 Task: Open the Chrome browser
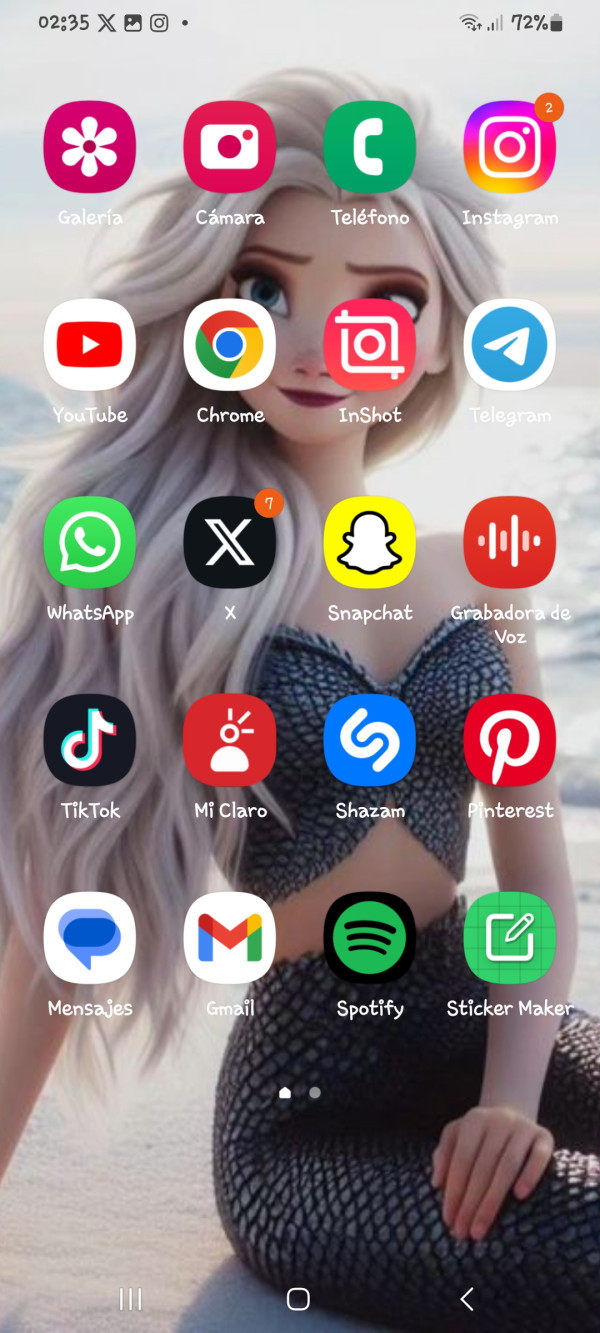click(x=230, y=345)
